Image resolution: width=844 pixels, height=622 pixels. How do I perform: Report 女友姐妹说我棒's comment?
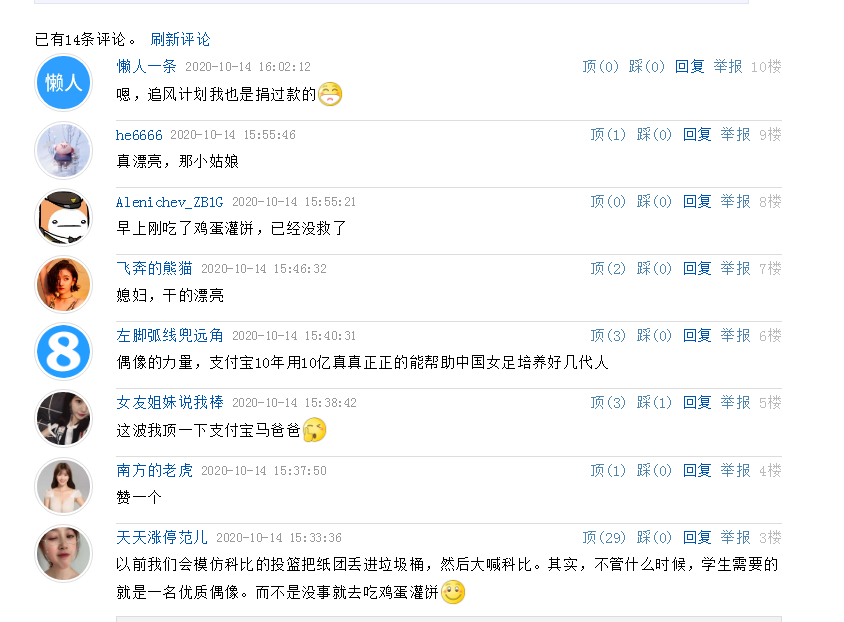coord(735,403)
